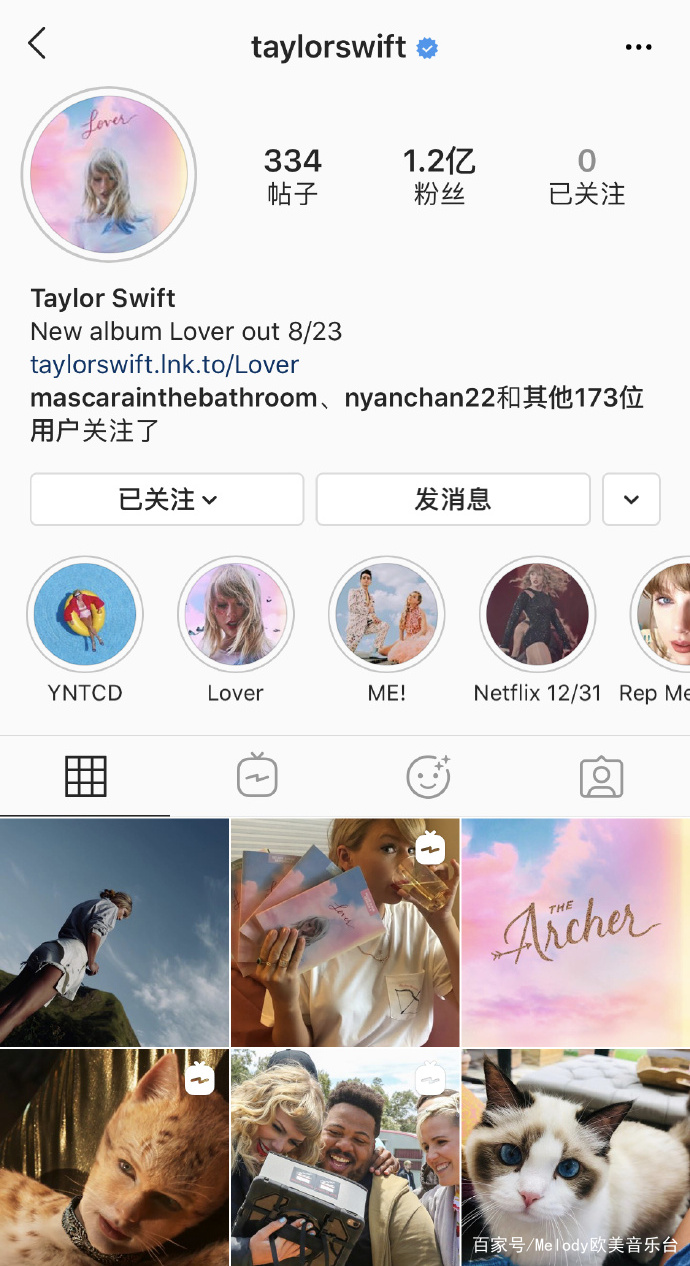Switch to the face effects tab

429,776
